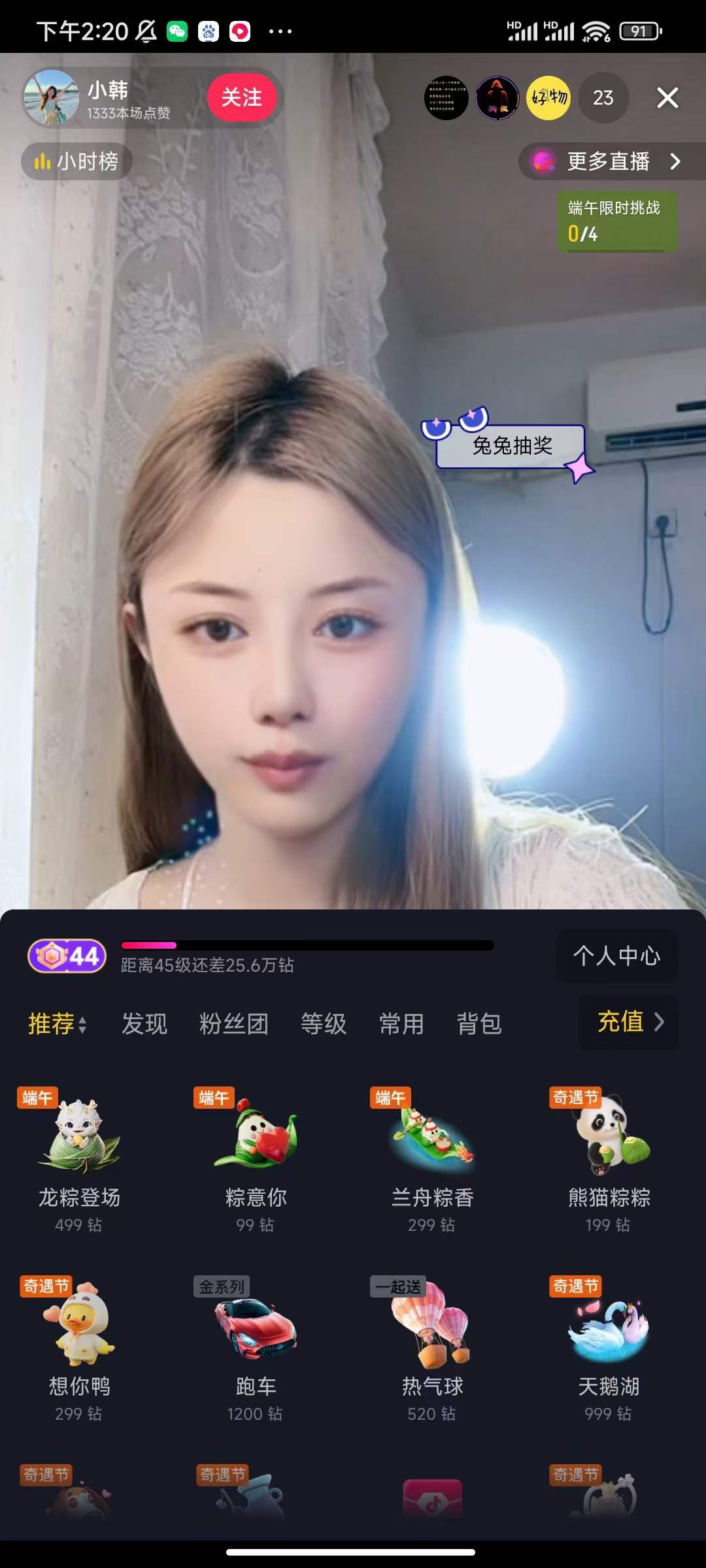Switch to the 背包 tab
The width and height of the screenshot is (706, 1568).
(479, 1024)
